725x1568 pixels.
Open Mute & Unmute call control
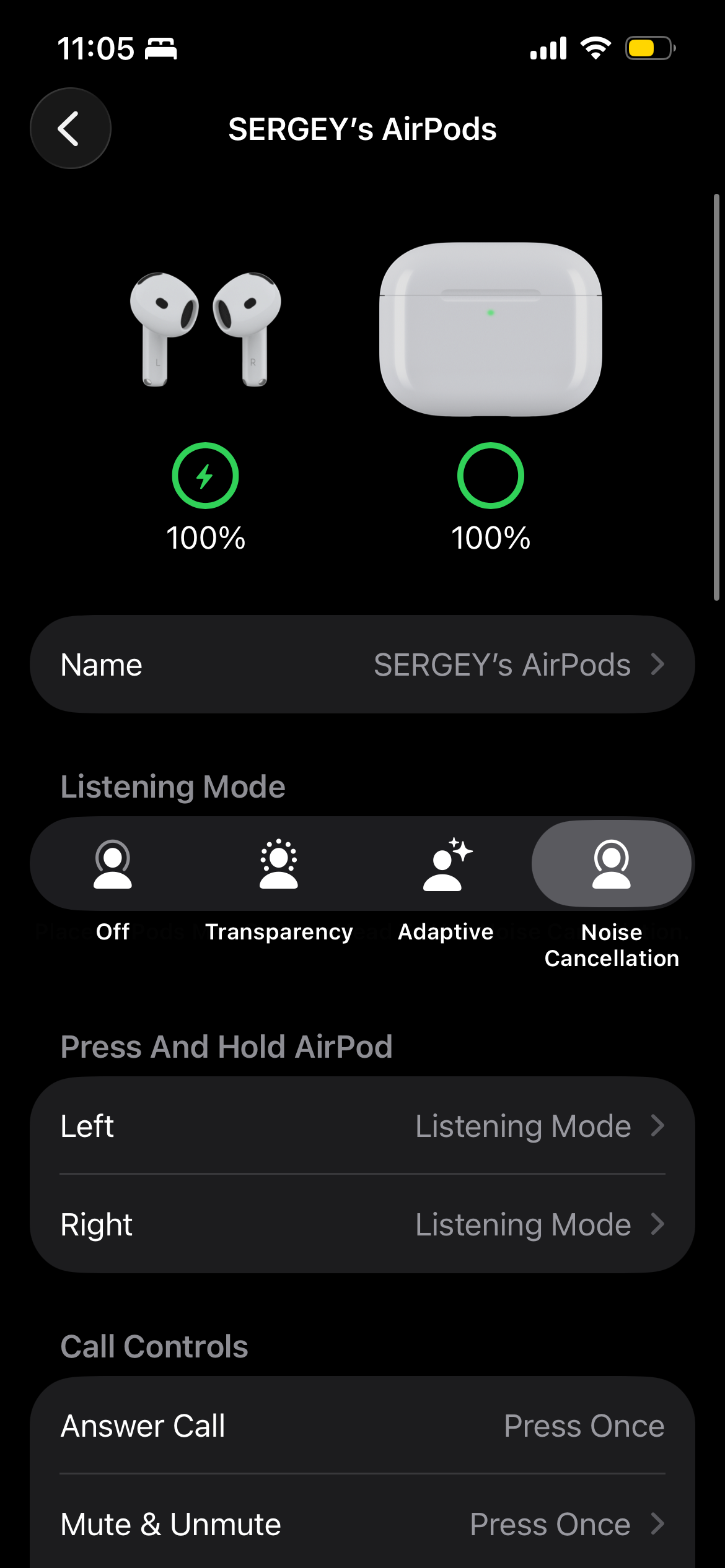(362, 1524)
